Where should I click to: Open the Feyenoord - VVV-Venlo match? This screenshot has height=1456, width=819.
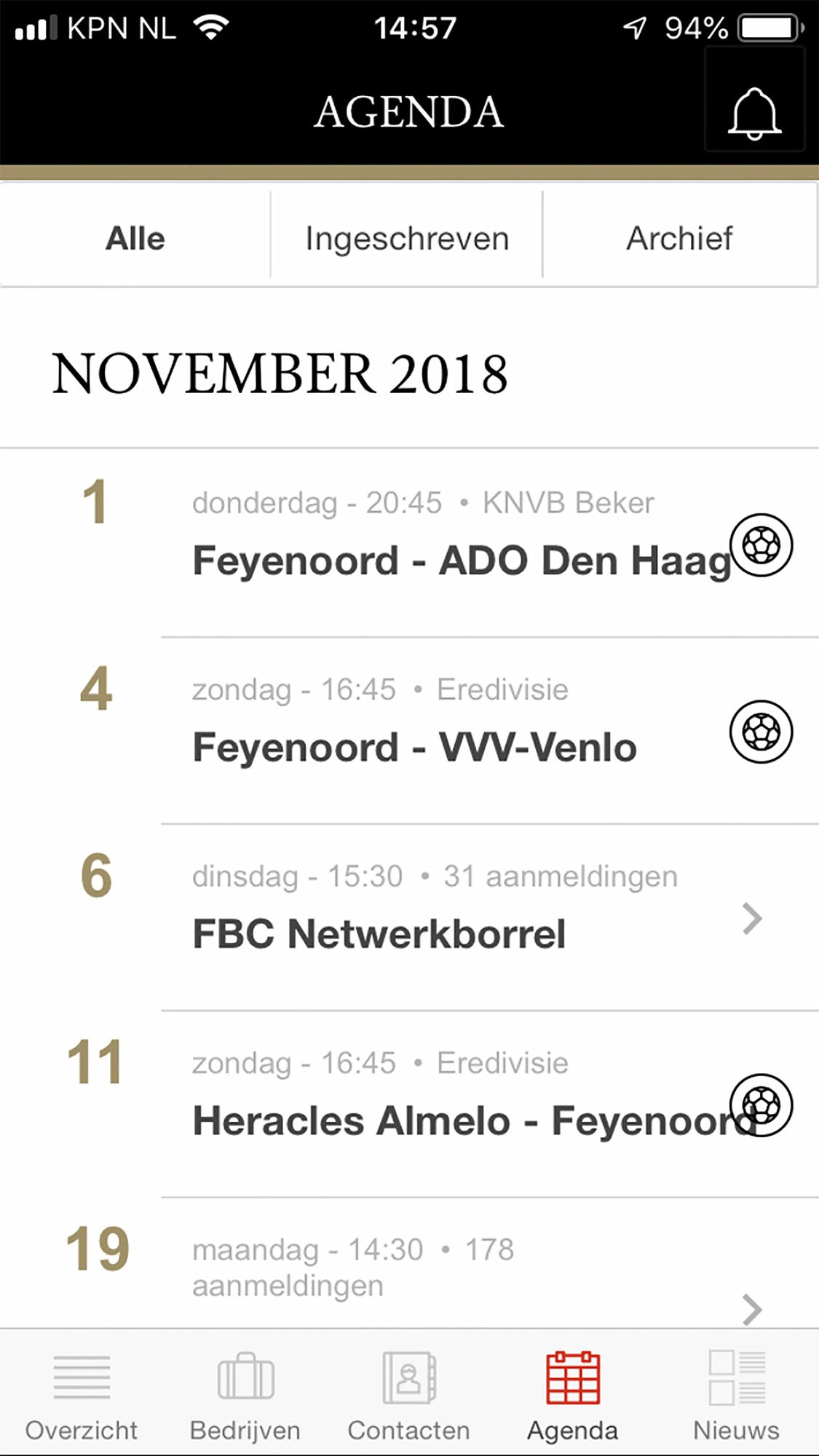pos(409,730)
